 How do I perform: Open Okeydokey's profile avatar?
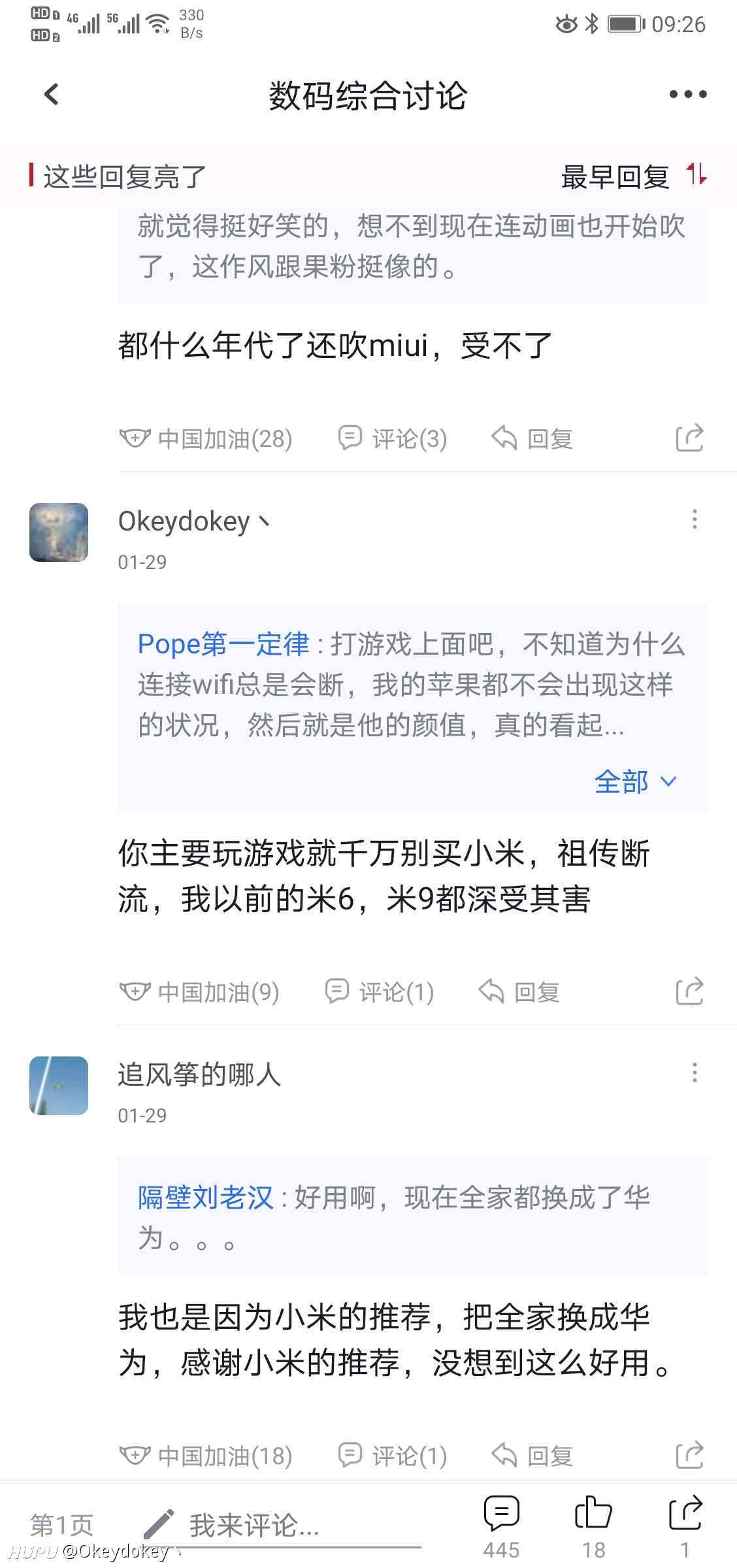pyautogui.click(x=59, y=532)
